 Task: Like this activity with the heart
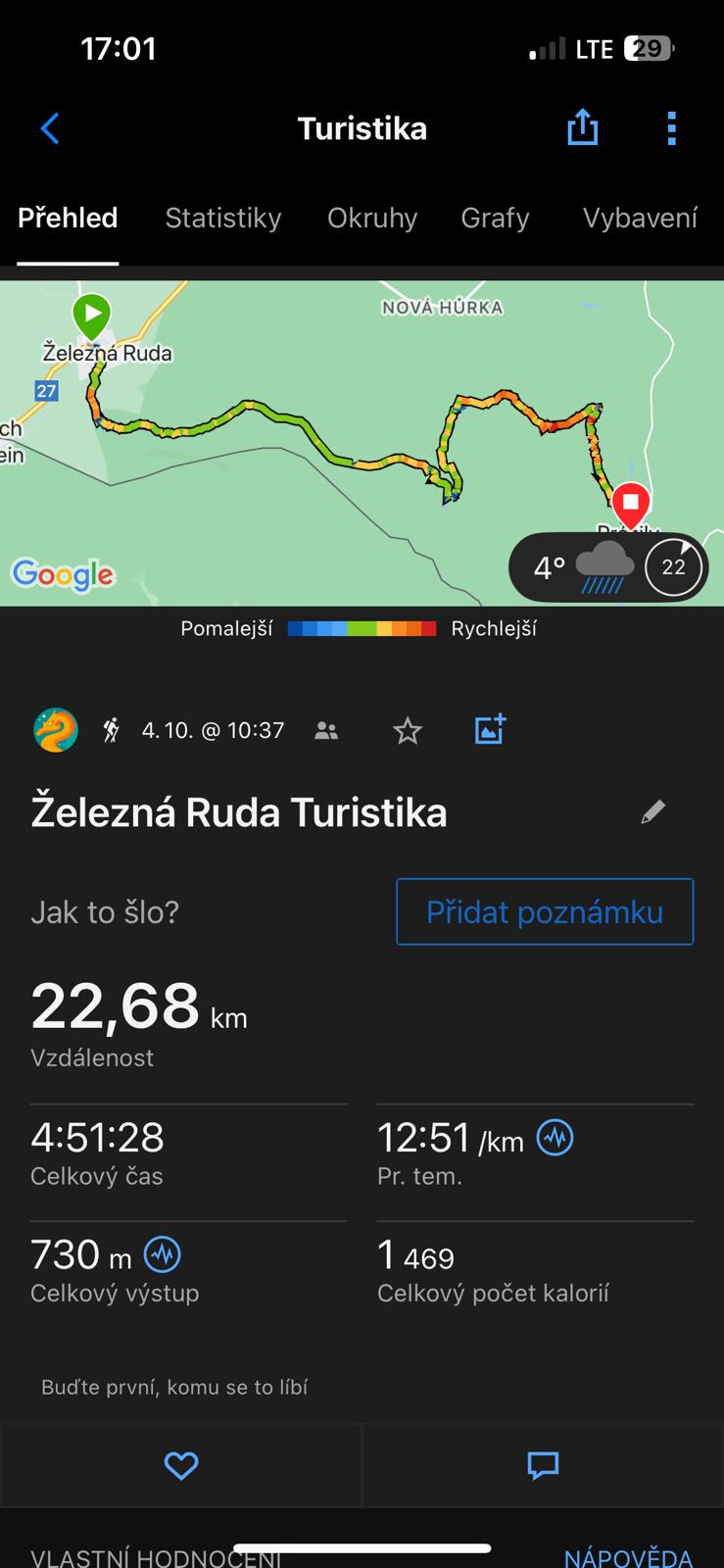[181, 1465]
